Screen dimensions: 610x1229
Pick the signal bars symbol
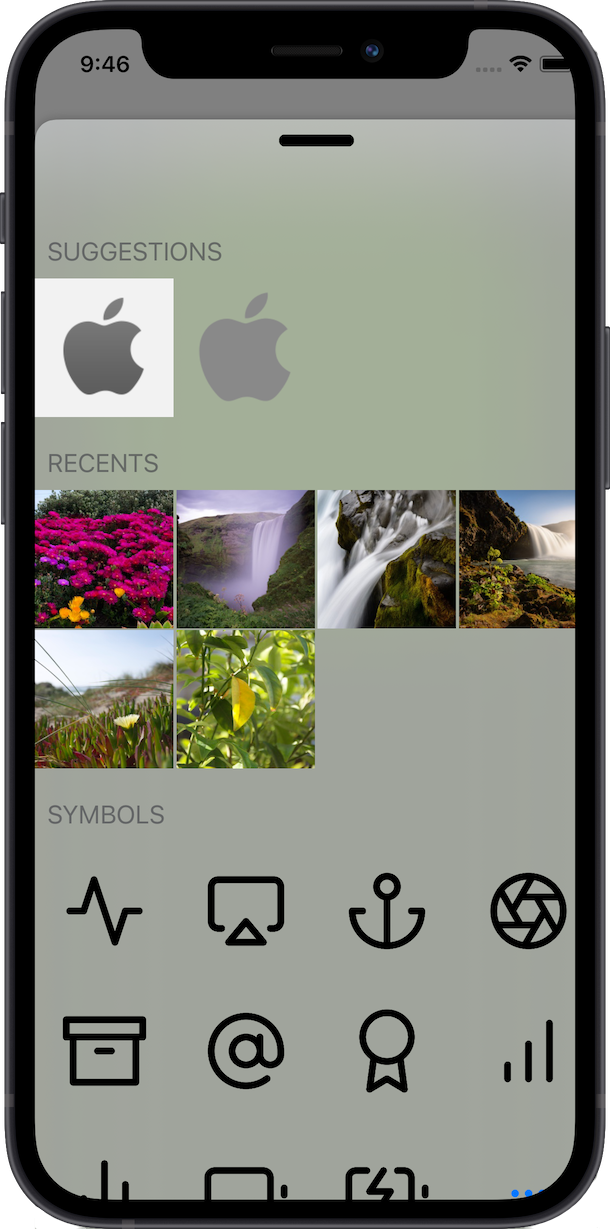528,1052
